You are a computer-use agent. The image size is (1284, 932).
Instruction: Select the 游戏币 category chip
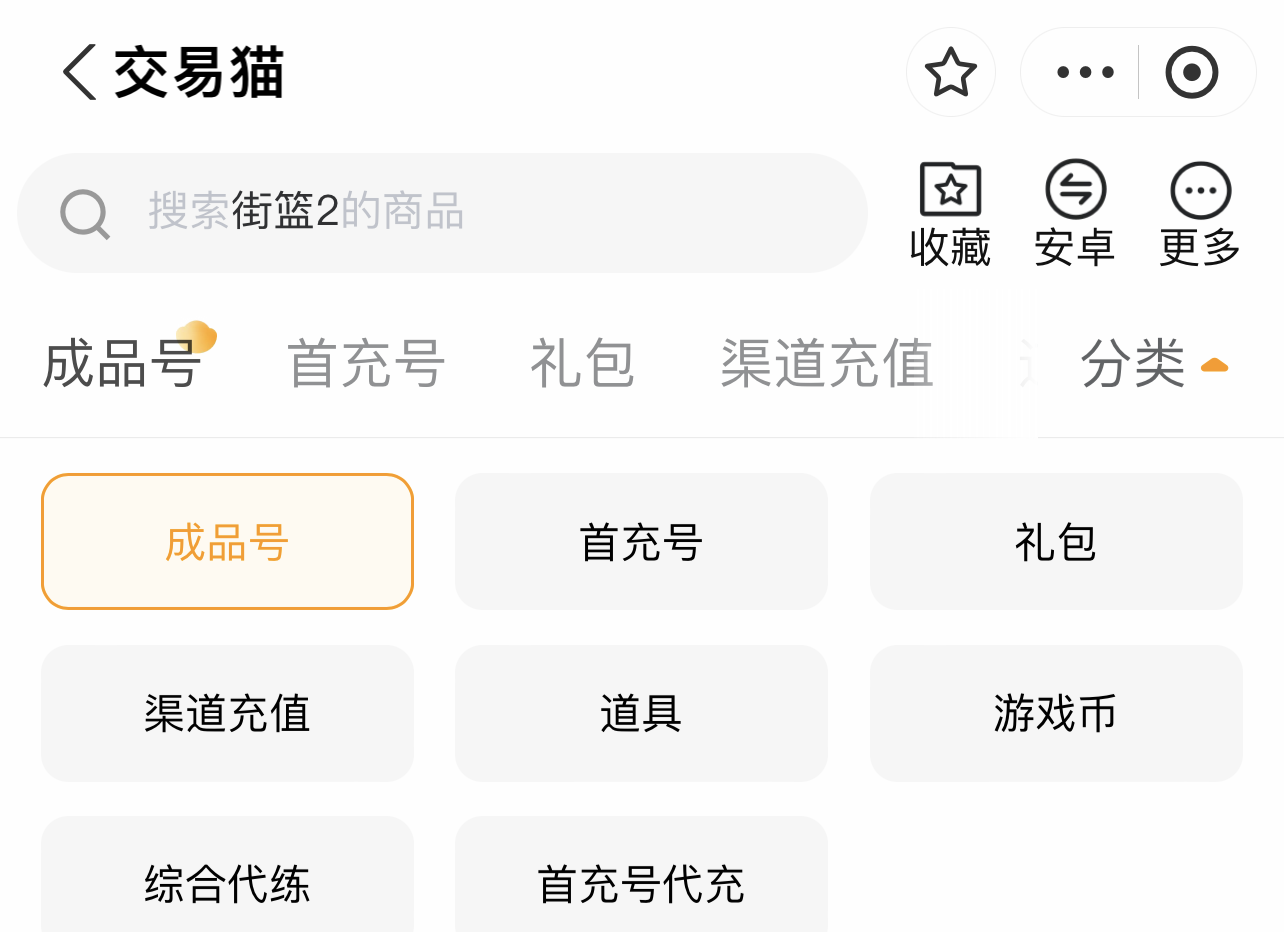[x=1056, y=713]
